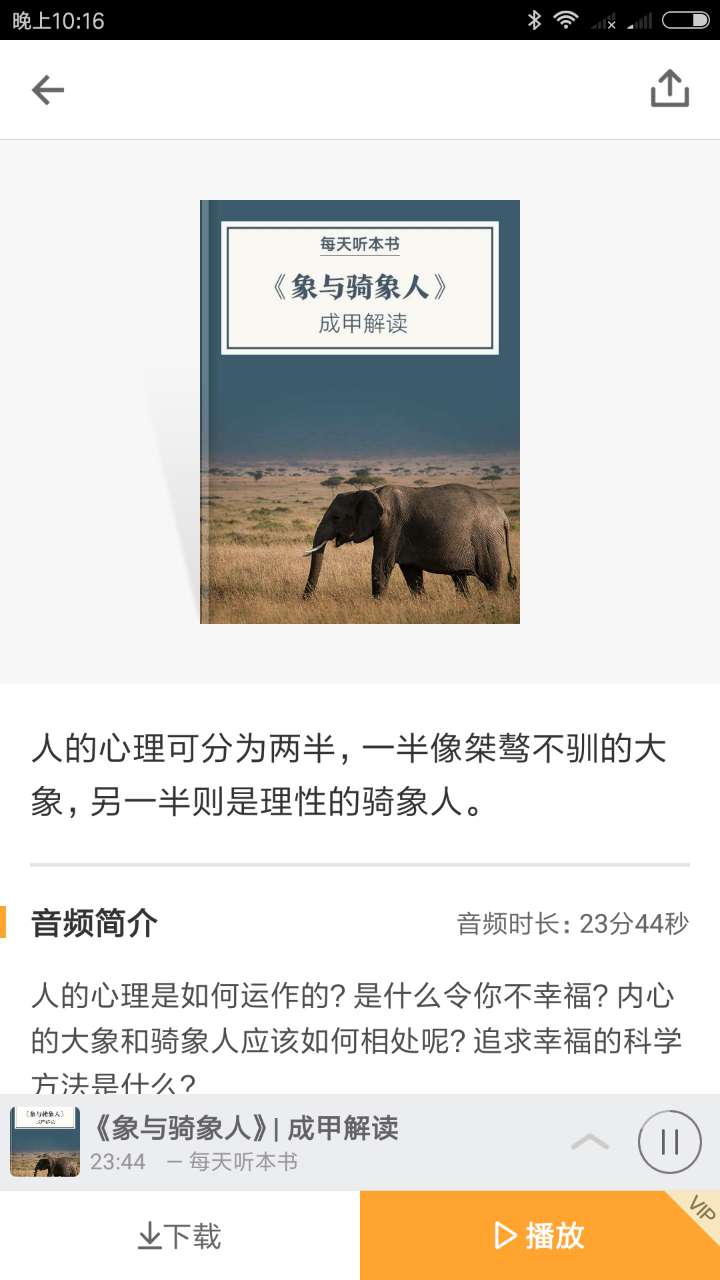Share this audiobook via the share icon
720x1280 pixels.
(670, 89)
